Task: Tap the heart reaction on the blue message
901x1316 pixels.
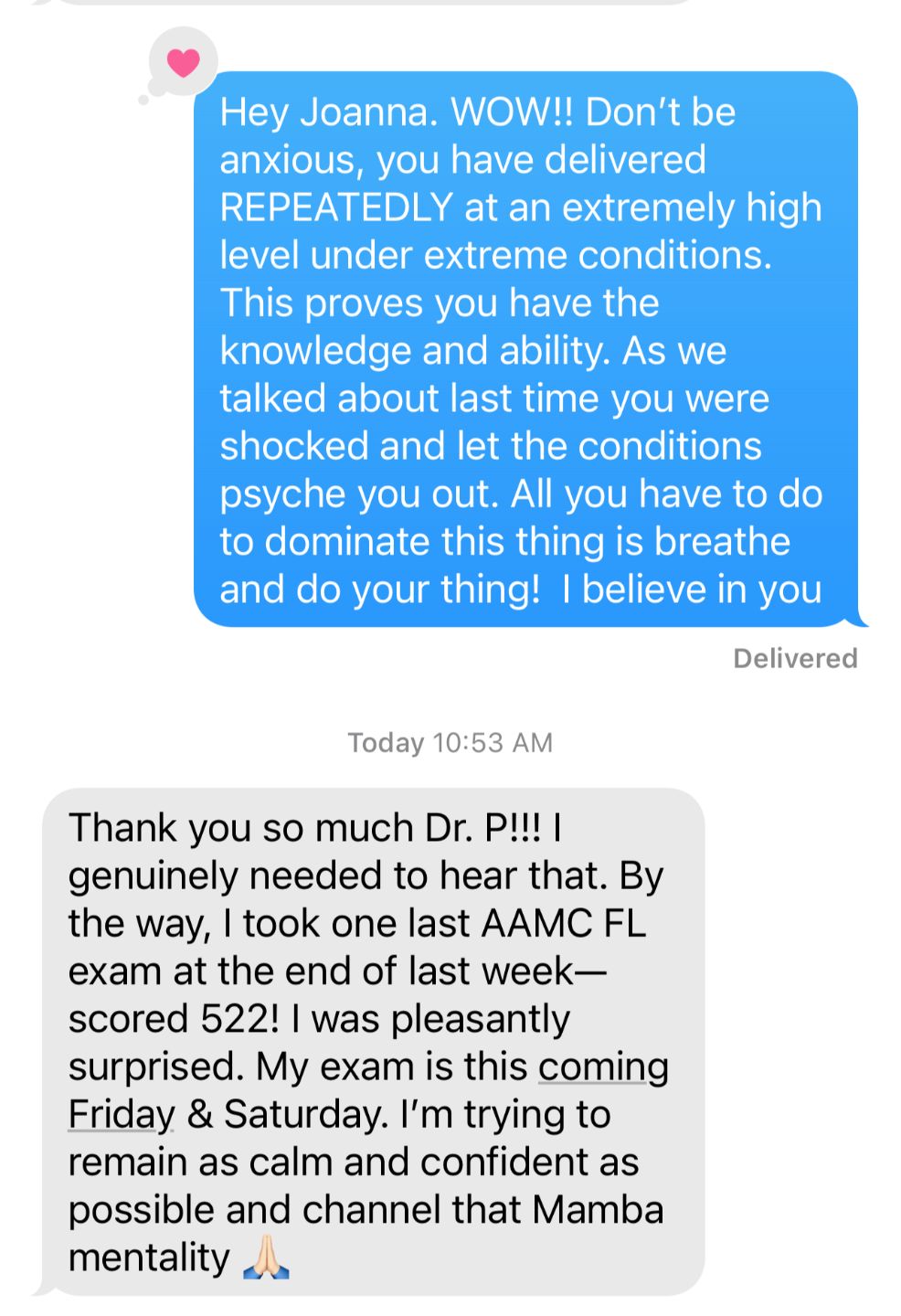Action: coord(184,62)
